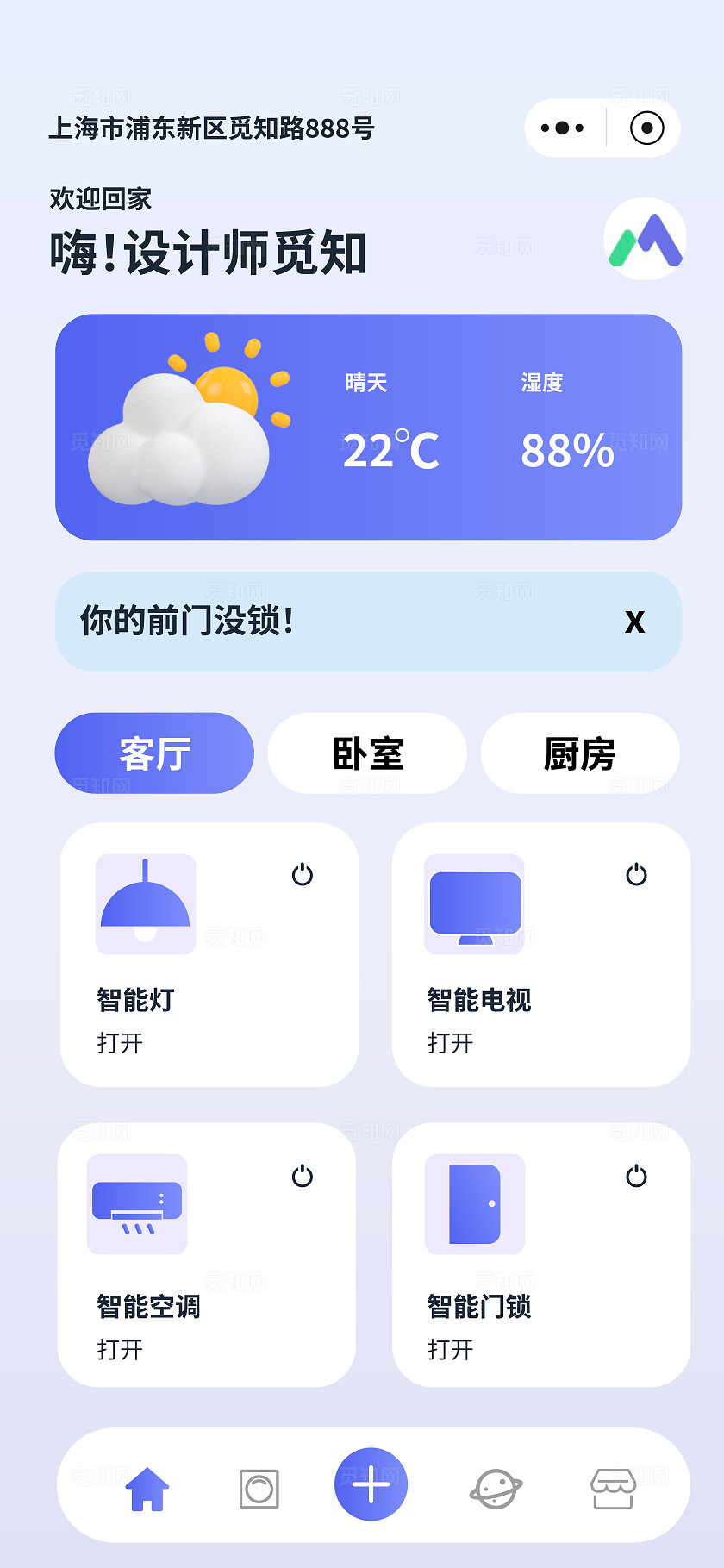Tap the TV icon on 智能电视 card

[x=475, y=903]
